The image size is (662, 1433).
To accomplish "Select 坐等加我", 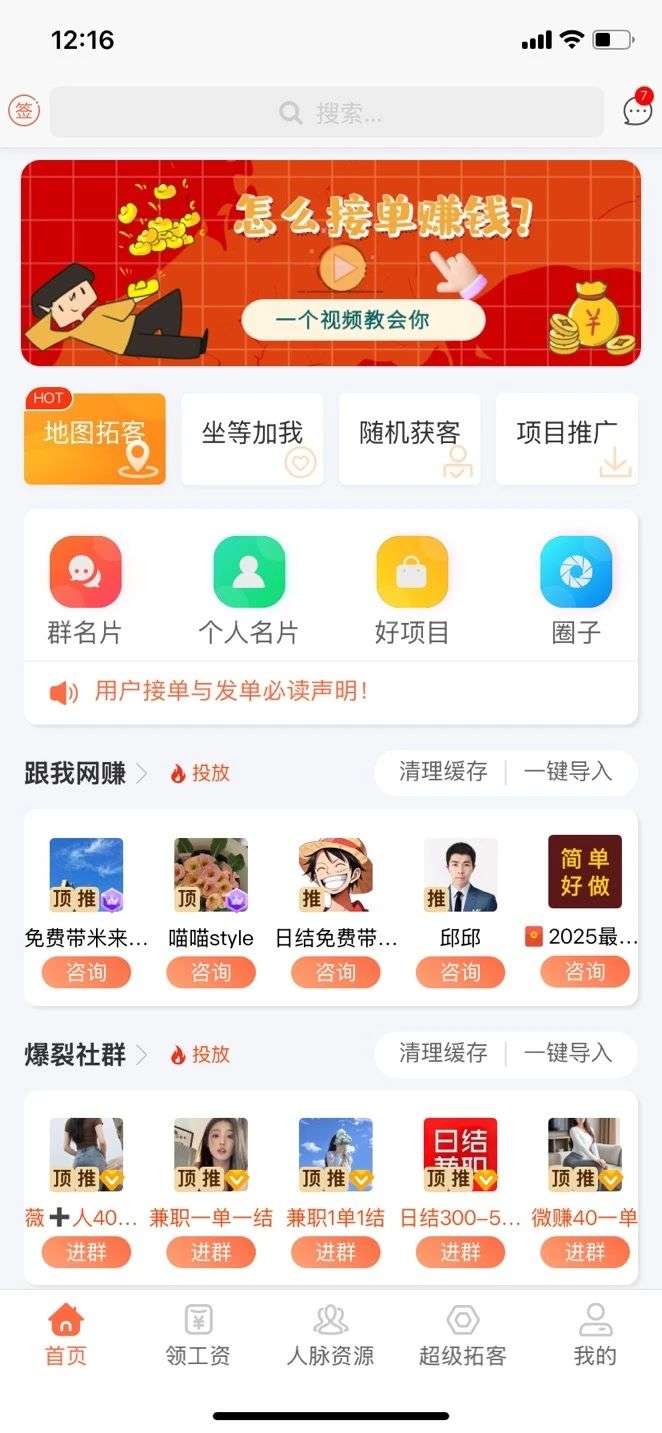I will tap(252, 439).
